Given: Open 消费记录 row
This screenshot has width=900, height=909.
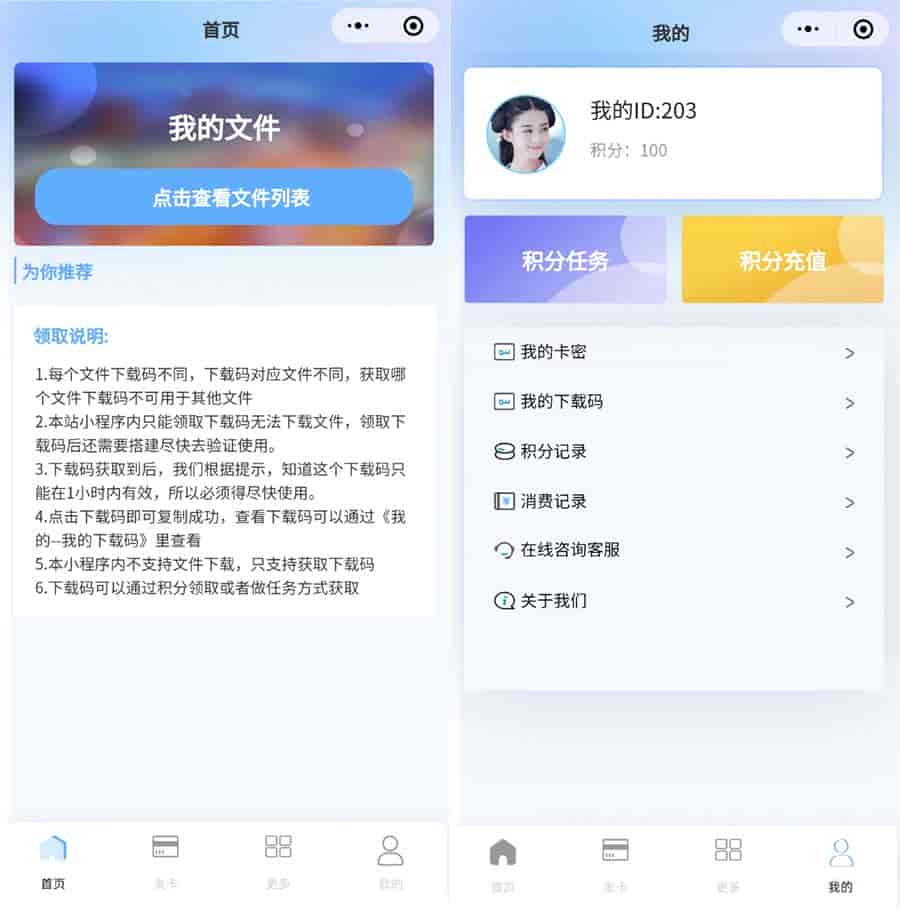Looking at the screenshot, I should (673, 502).
